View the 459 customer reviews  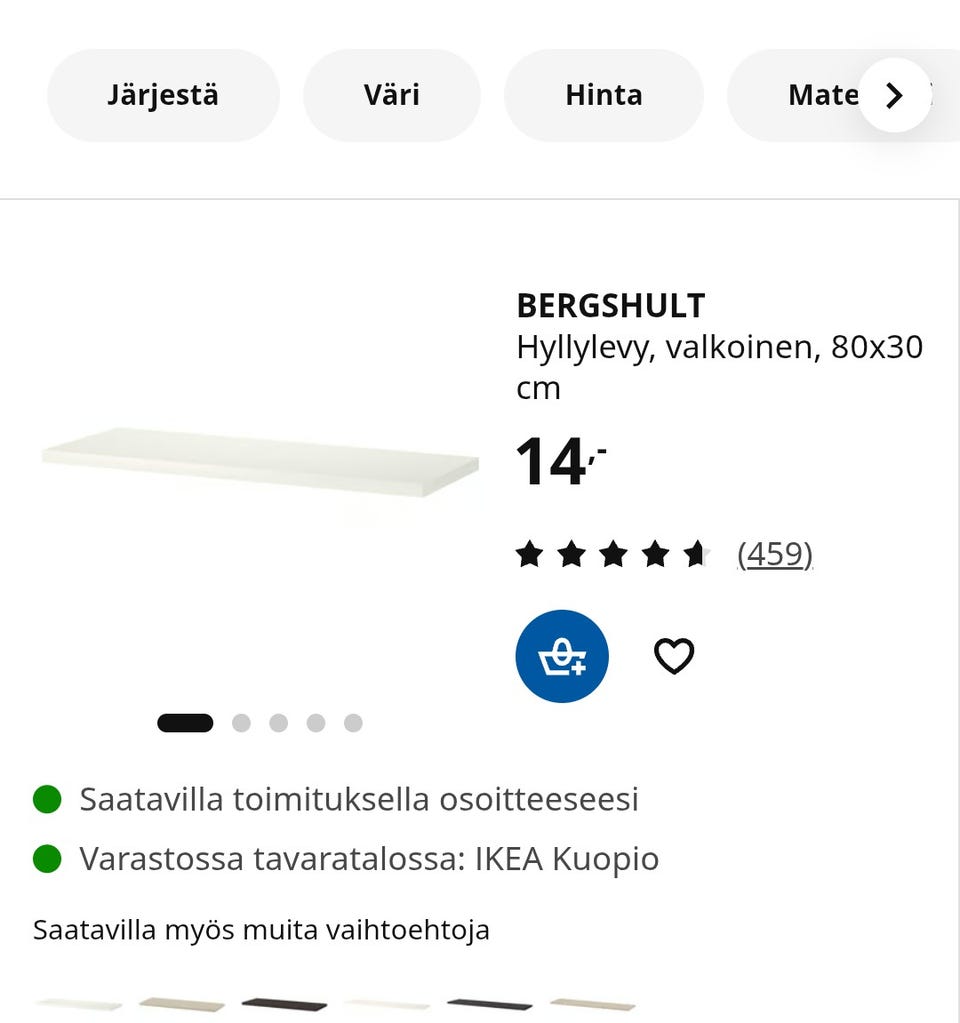(777, 554)
